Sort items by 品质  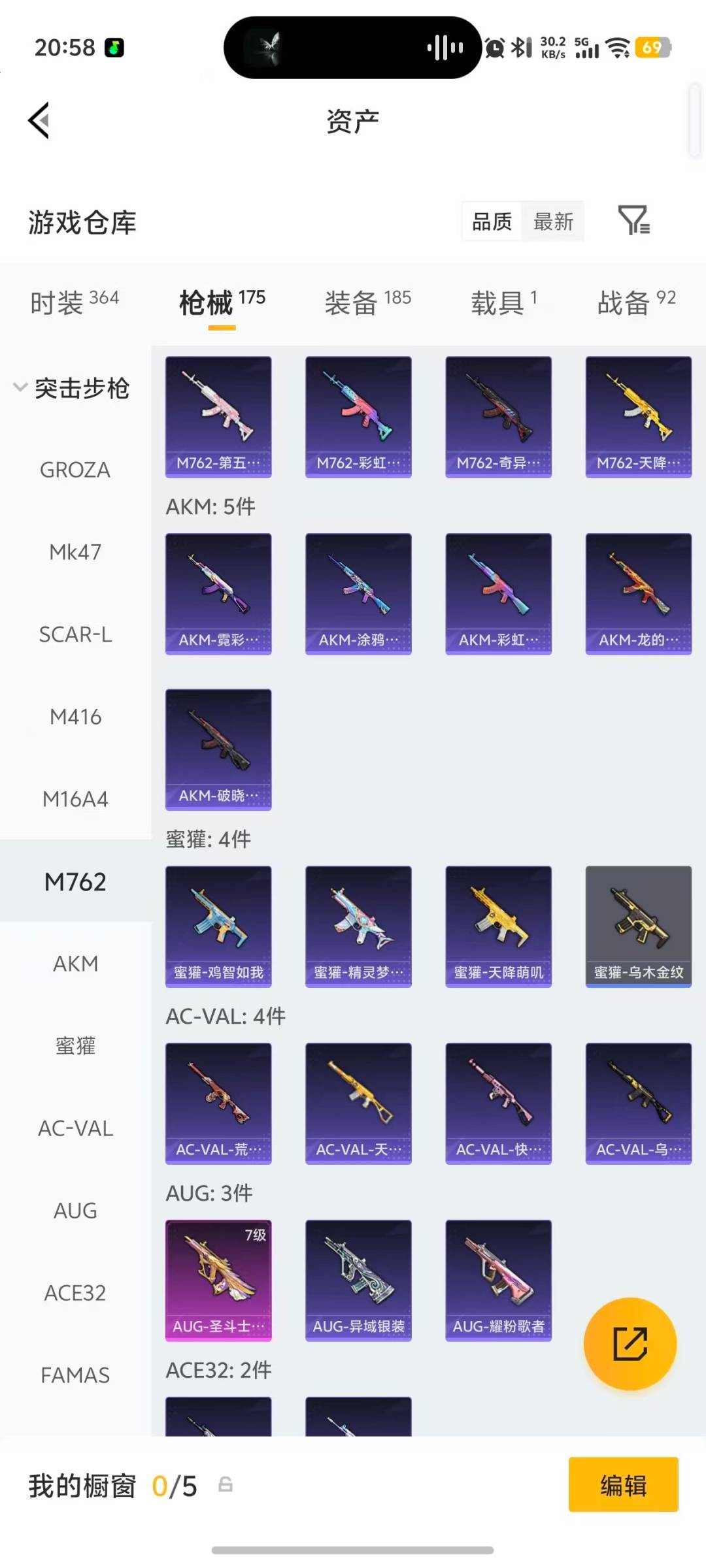[x=492, y=221]
